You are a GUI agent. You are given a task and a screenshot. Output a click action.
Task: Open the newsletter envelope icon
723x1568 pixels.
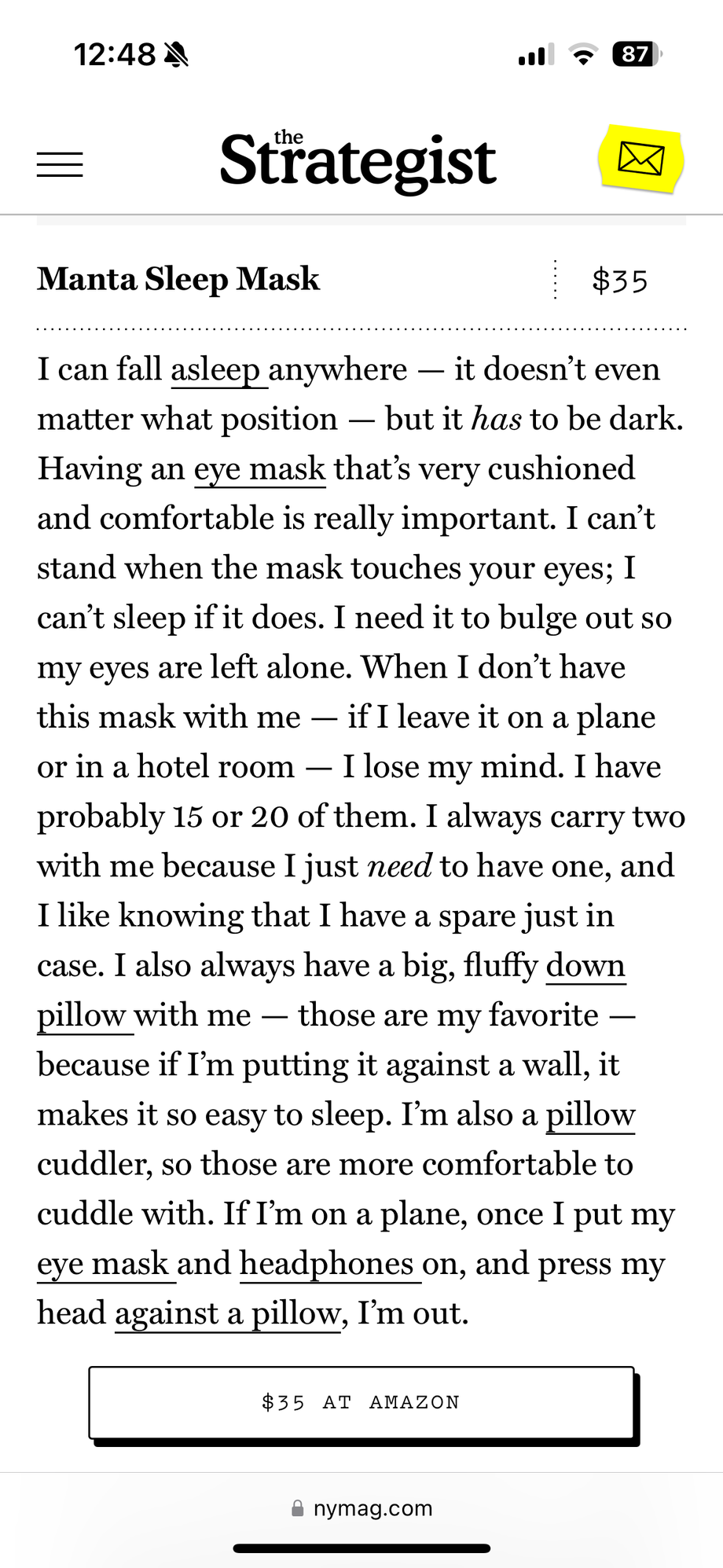(x=640, y=159)
